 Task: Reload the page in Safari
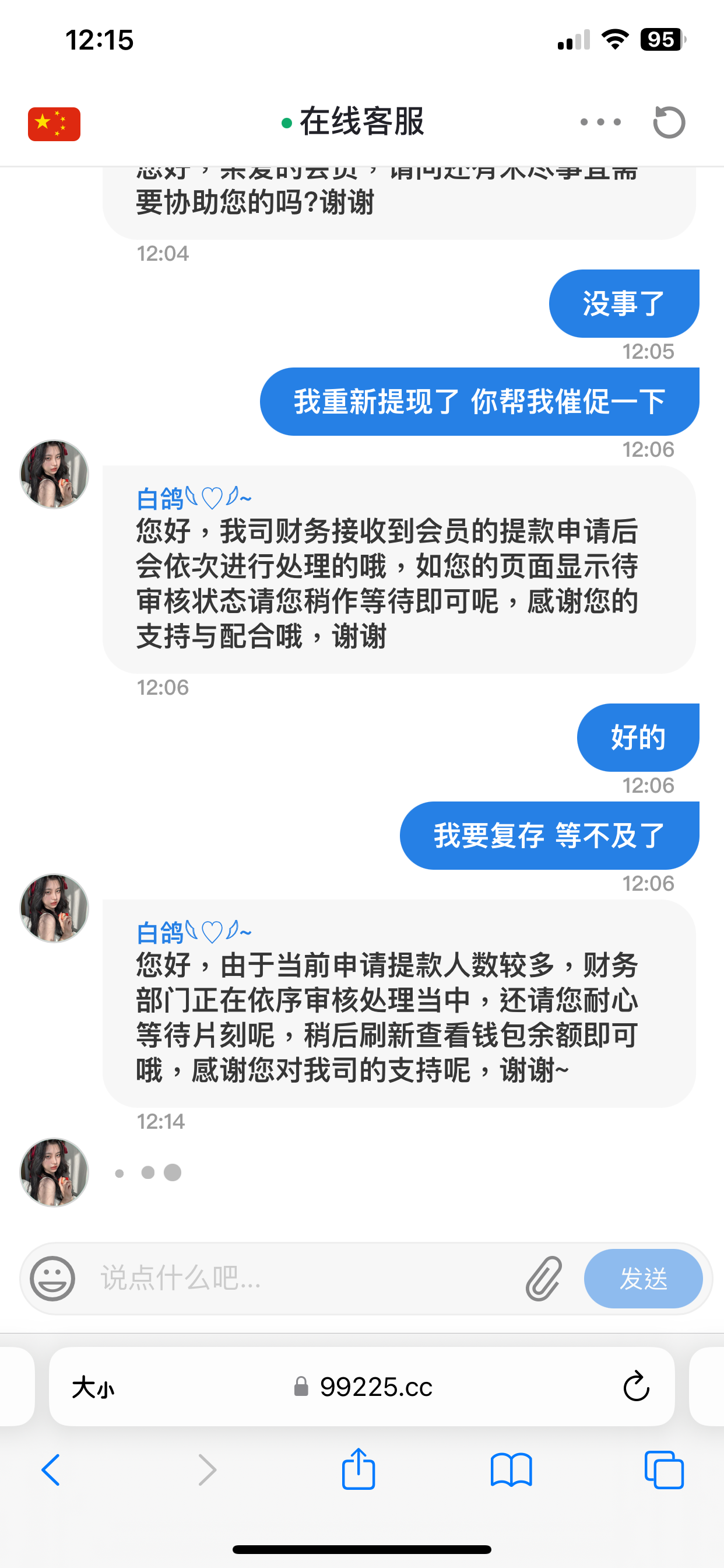click(636, 1387)
